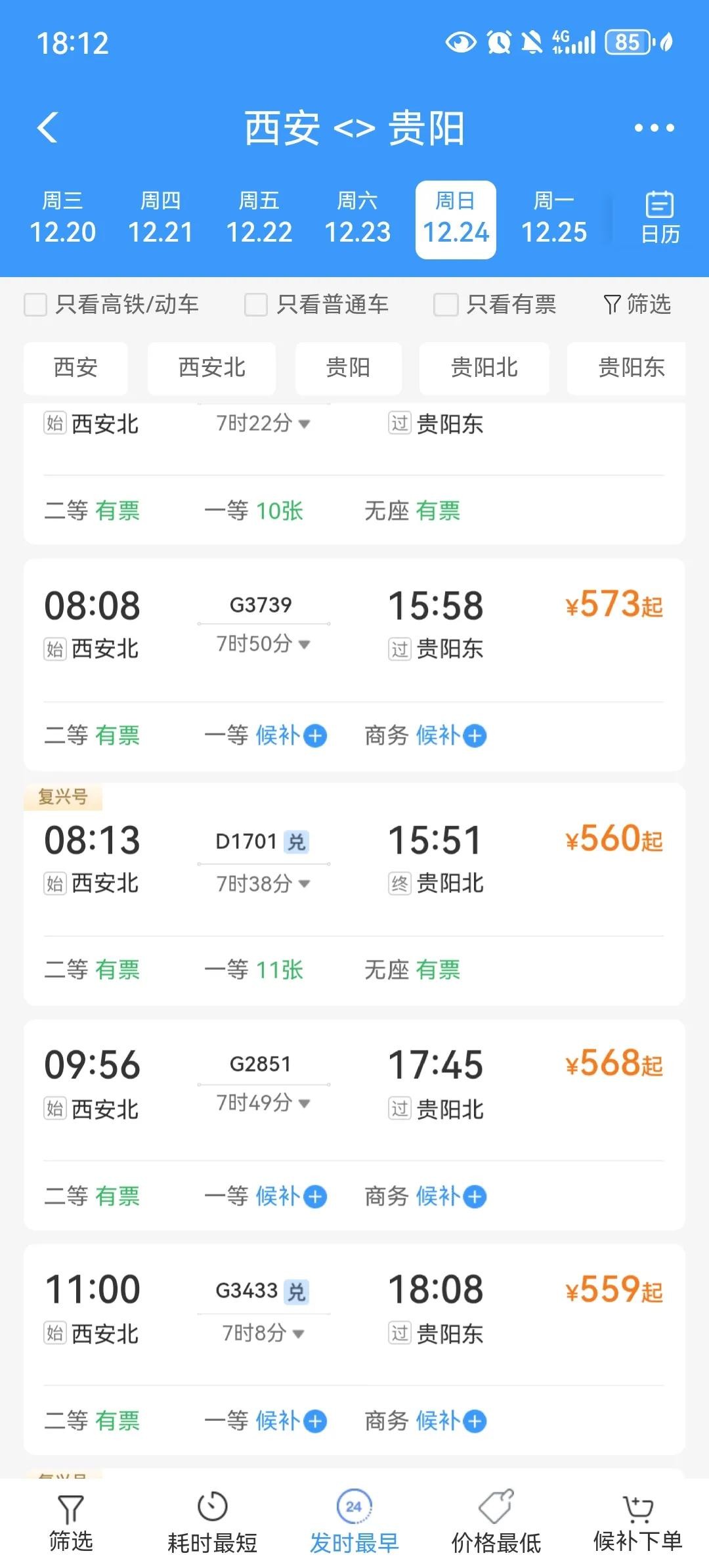This screenshot has height=1568, width=709.
Task: Open 筛选 beside the 只看有票 checkbox
Action: click(x=637, y=305)
